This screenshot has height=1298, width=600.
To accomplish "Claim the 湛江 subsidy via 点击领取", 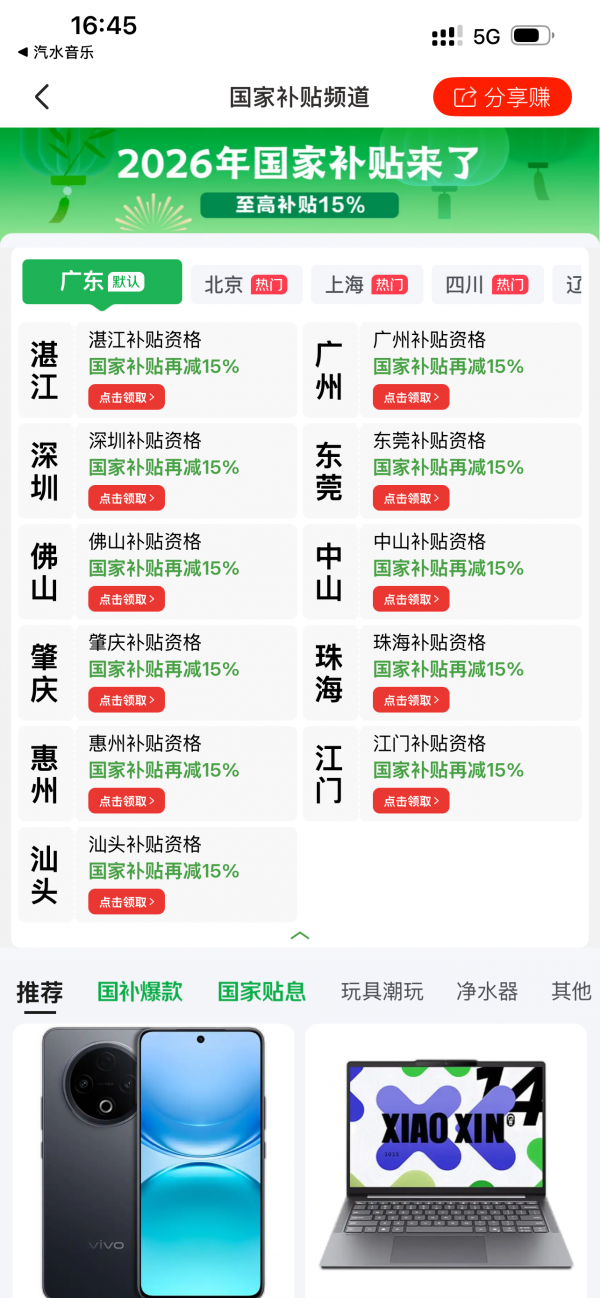I will click(x=126, y=397).
